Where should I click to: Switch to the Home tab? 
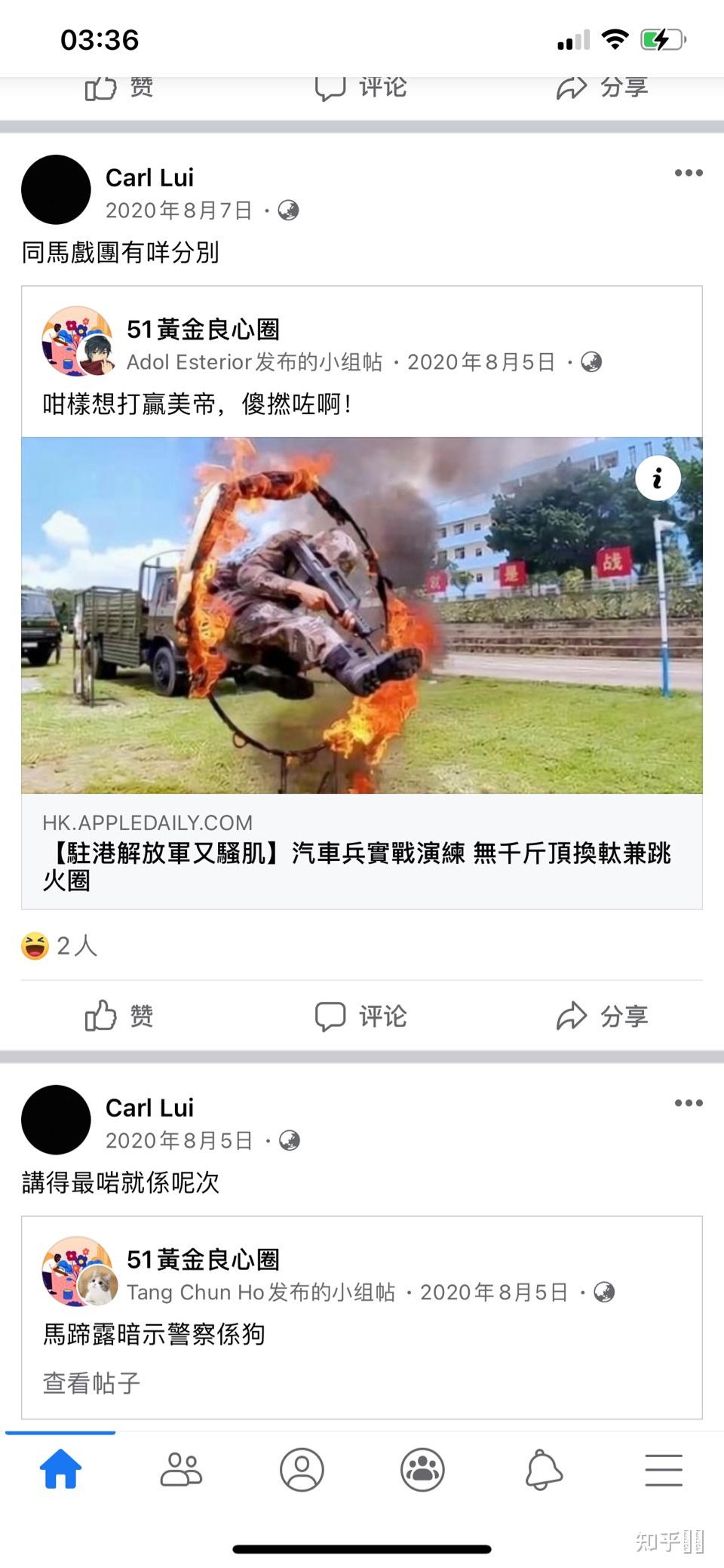(x=60, y=1468)
